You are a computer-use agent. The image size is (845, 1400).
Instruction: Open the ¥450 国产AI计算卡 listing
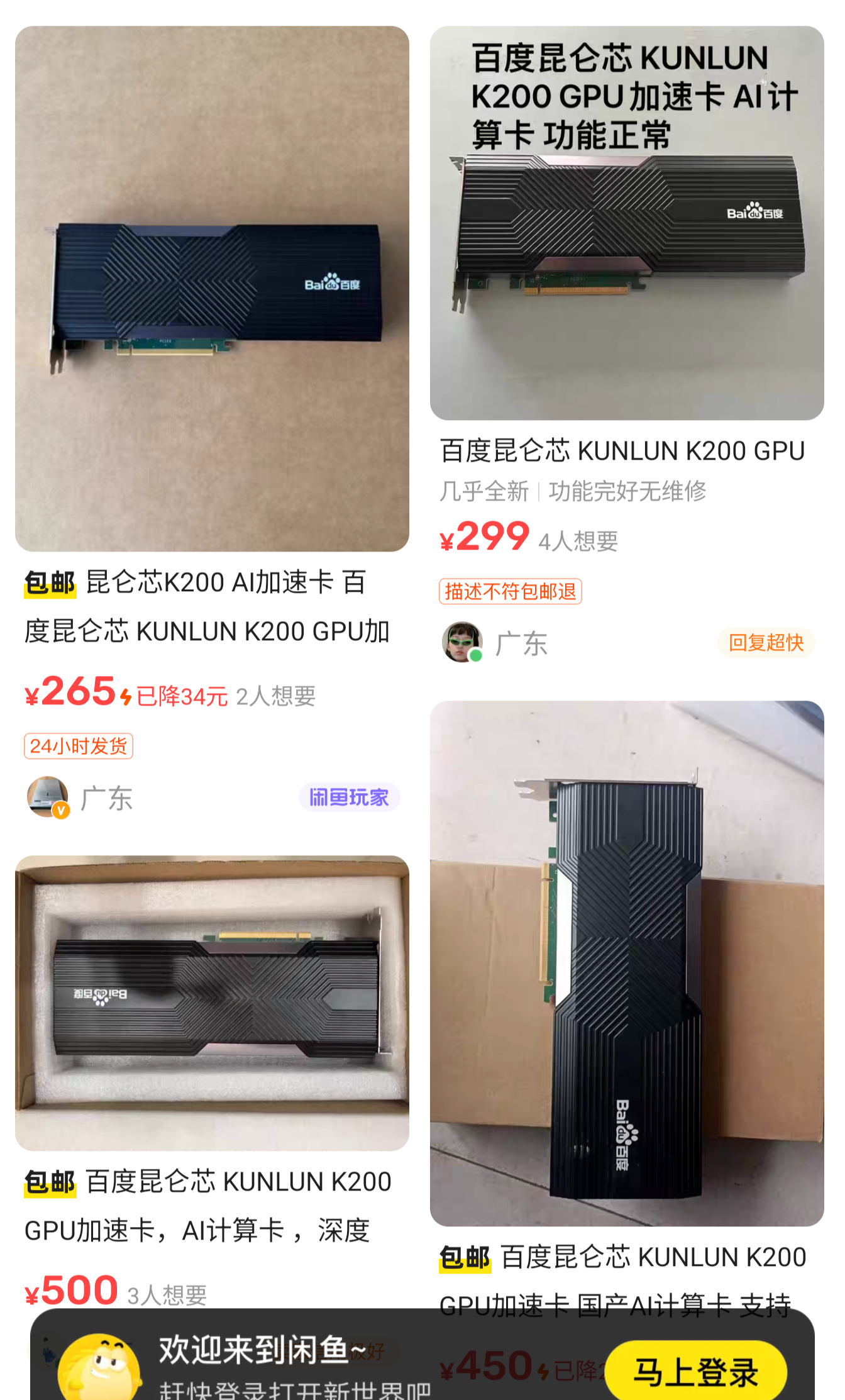(x=626, y=963)
